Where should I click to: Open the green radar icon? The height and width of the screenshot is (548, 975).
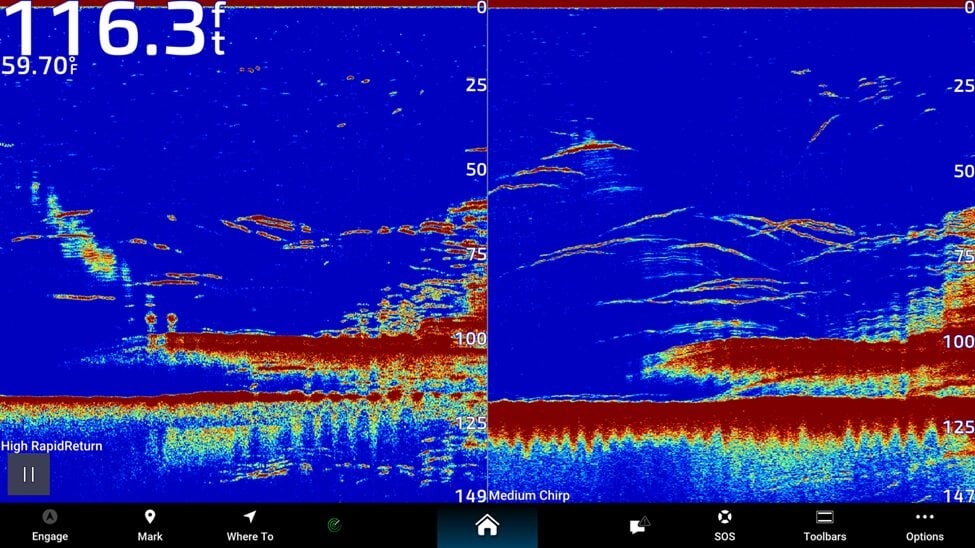coord(335,525)
